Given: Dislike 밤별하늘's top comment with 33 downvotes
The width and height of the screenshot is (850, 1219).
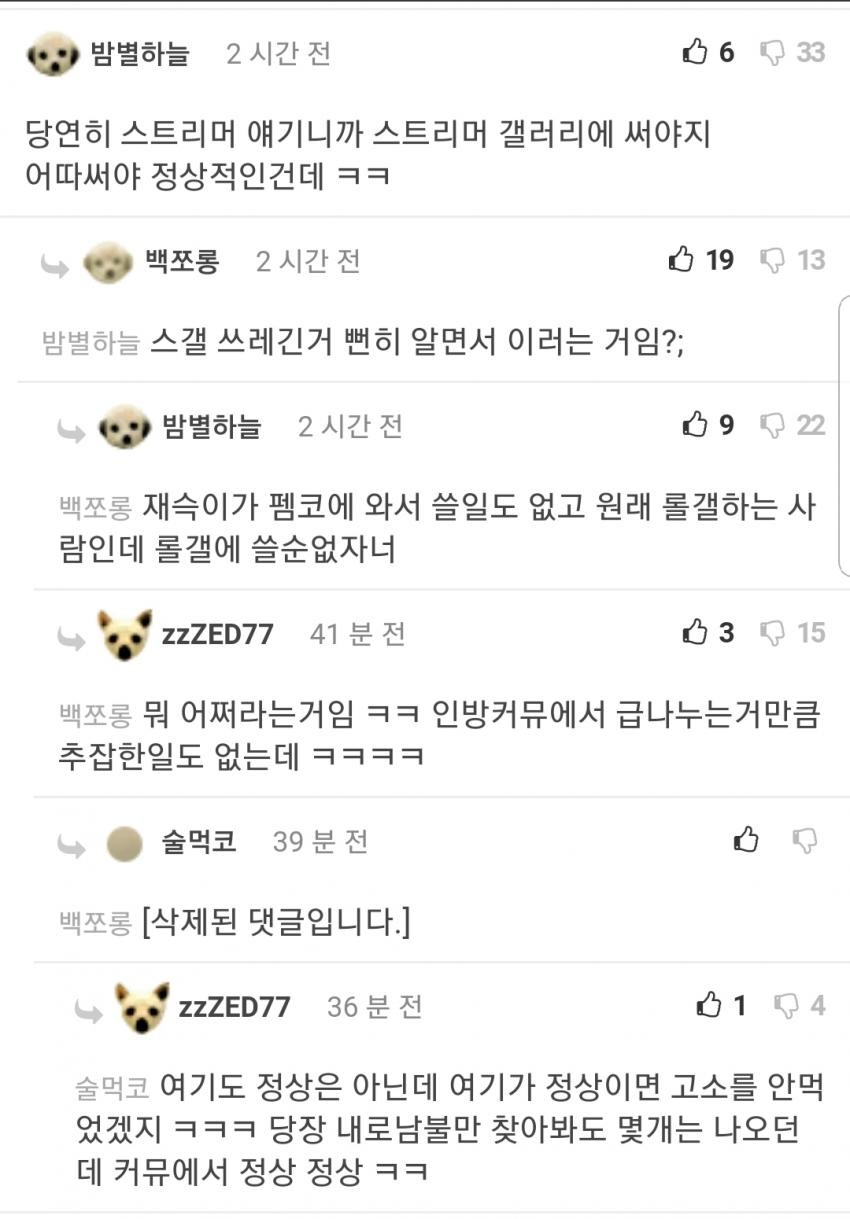Looking at the screenshot, I should 773,52.
